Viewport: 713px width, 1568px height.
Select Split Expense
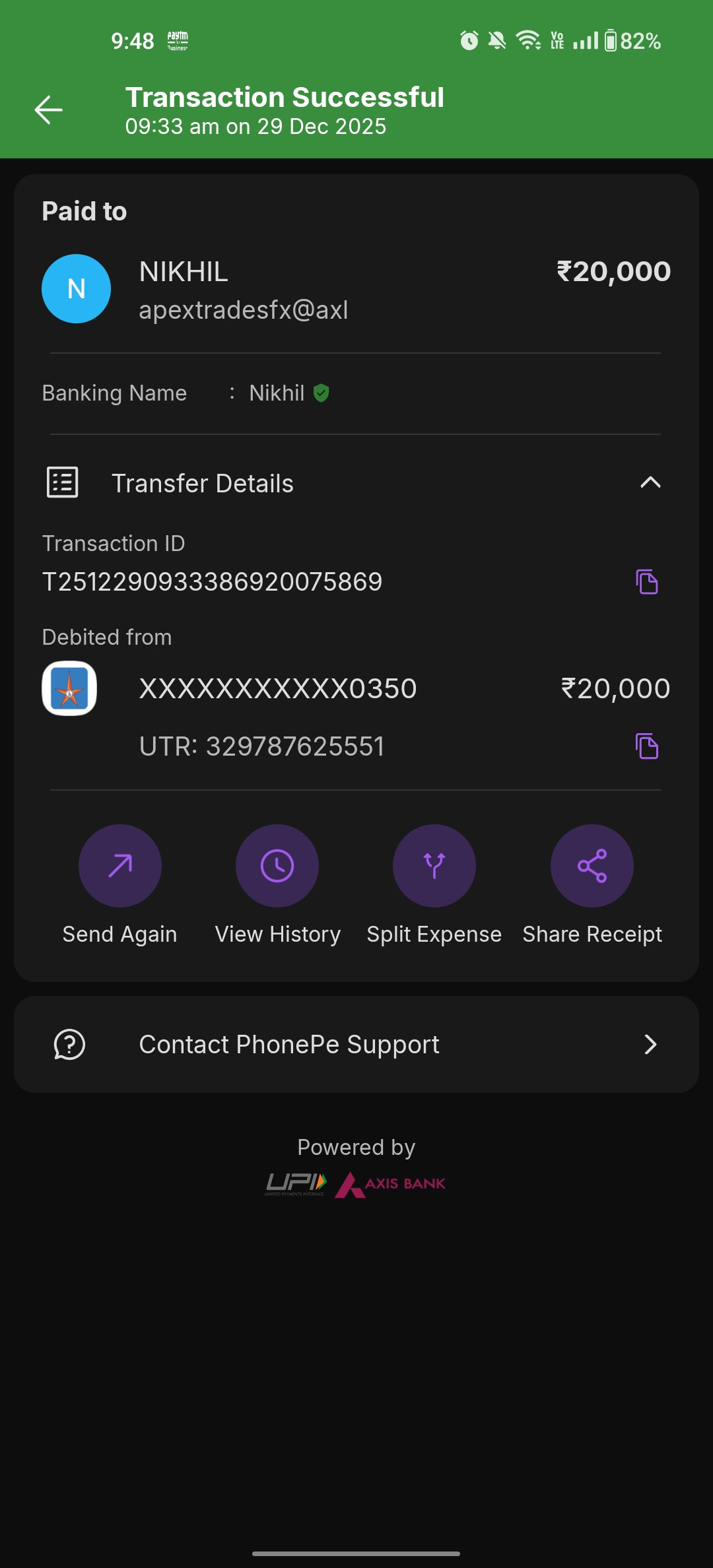pyautogui.click(x=434, y=866)
